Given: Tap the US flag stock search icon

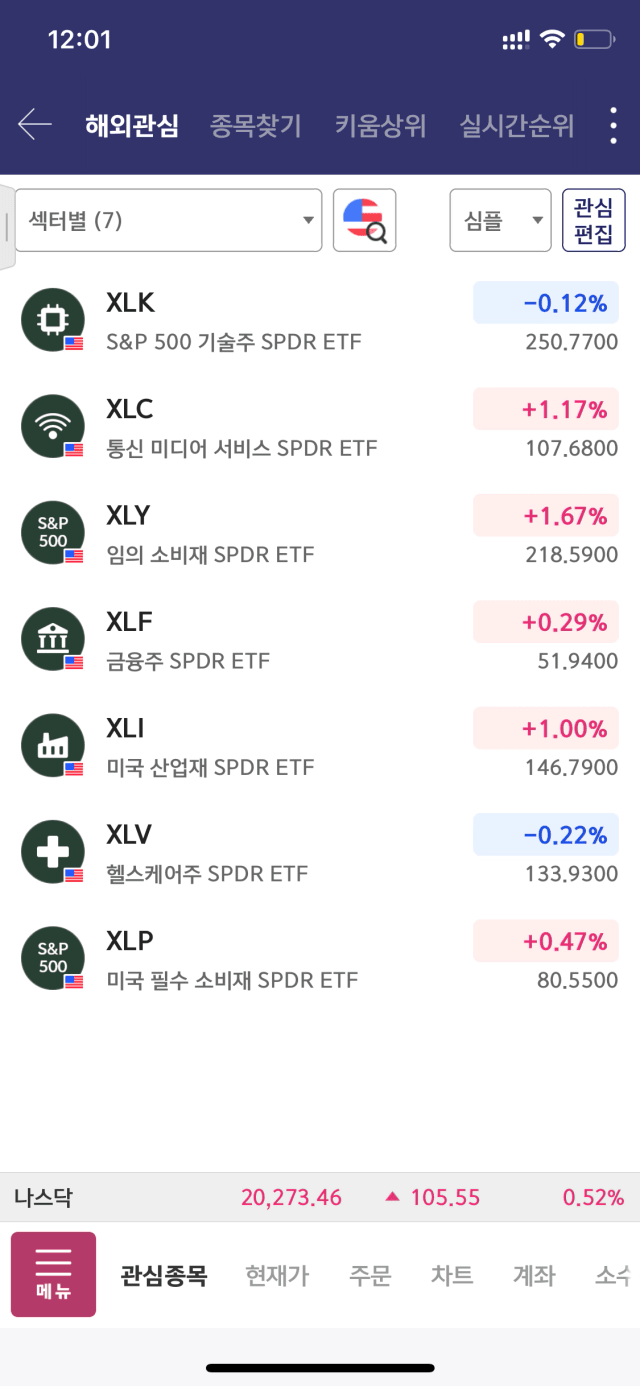Looking at the screenshot, I should tap(365, 220).
